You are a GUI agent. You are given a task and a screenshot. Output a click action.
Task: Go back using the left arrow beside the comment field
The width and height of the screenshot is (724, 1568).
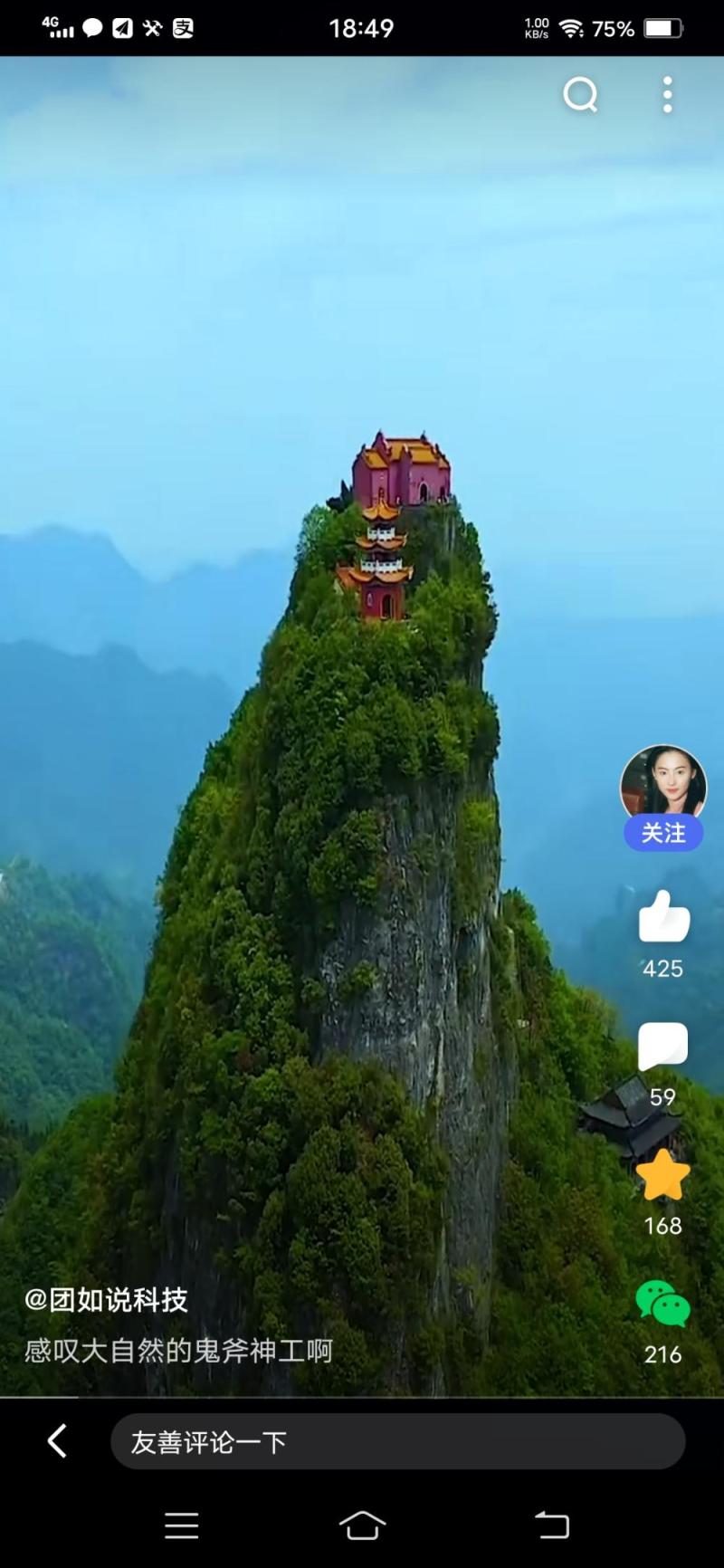(x=57, y=1441)
